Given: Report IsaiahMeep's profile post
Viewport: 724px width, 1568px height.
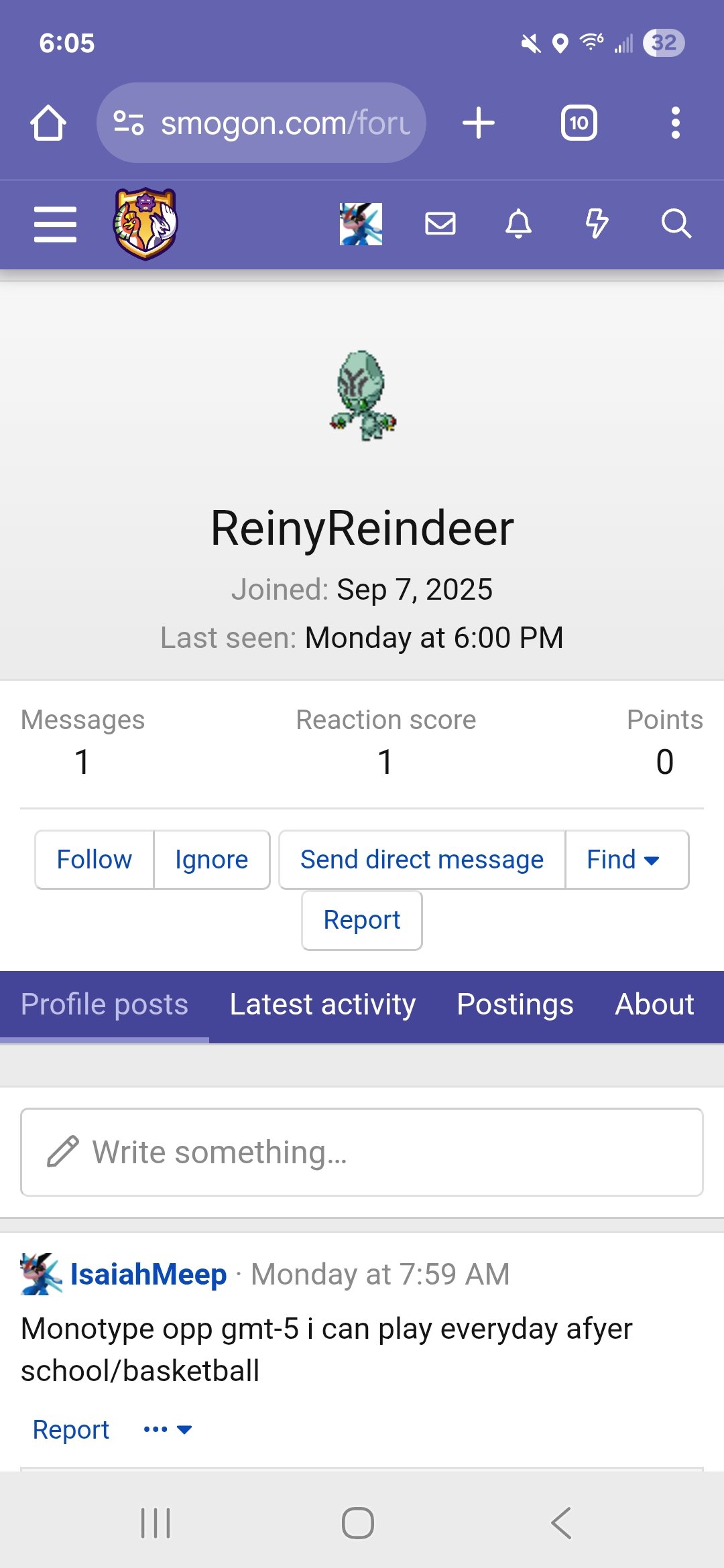Looking at the screenshot, I should [71, 1429].
